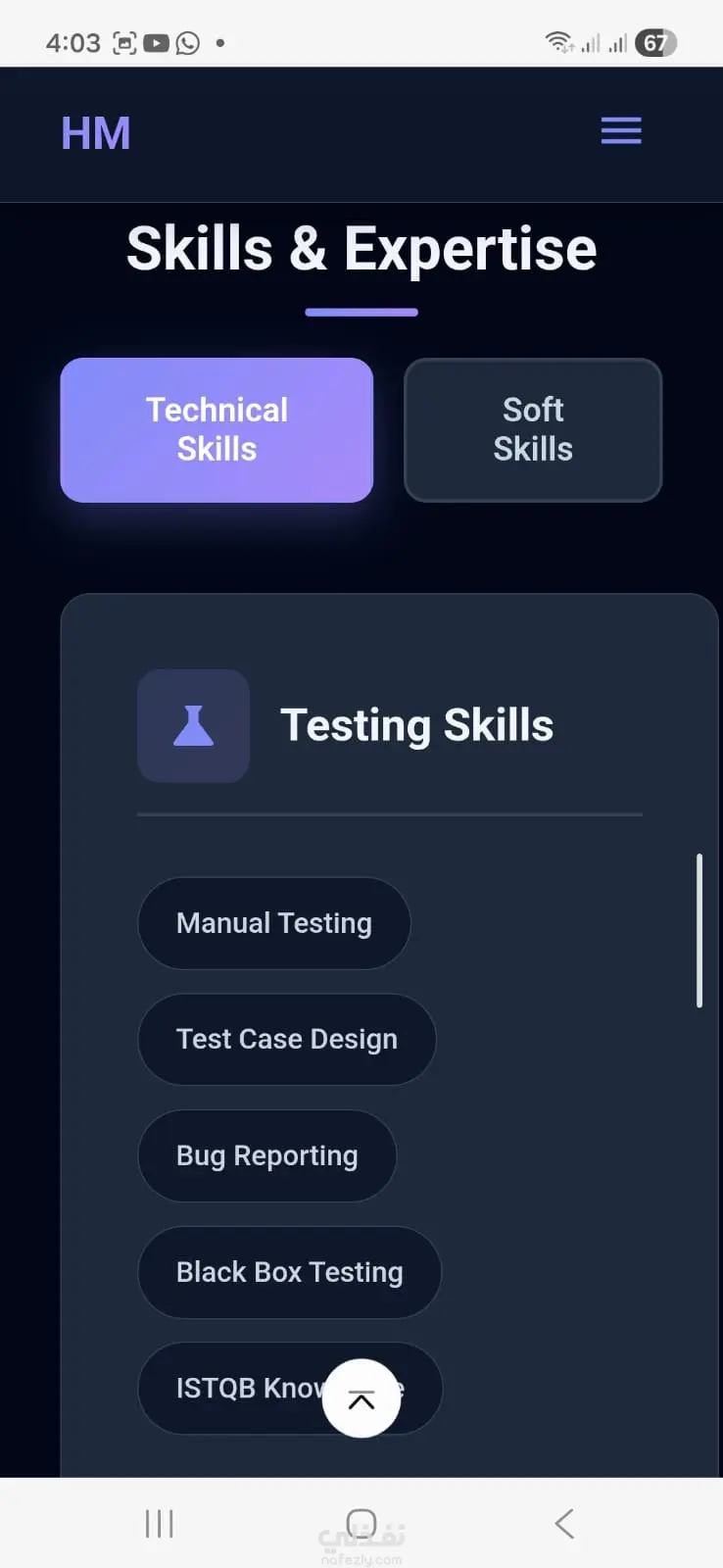This screenshot has height=1568, width=723.
Task: Go back using the system back button
Action: click(563, 1523)
